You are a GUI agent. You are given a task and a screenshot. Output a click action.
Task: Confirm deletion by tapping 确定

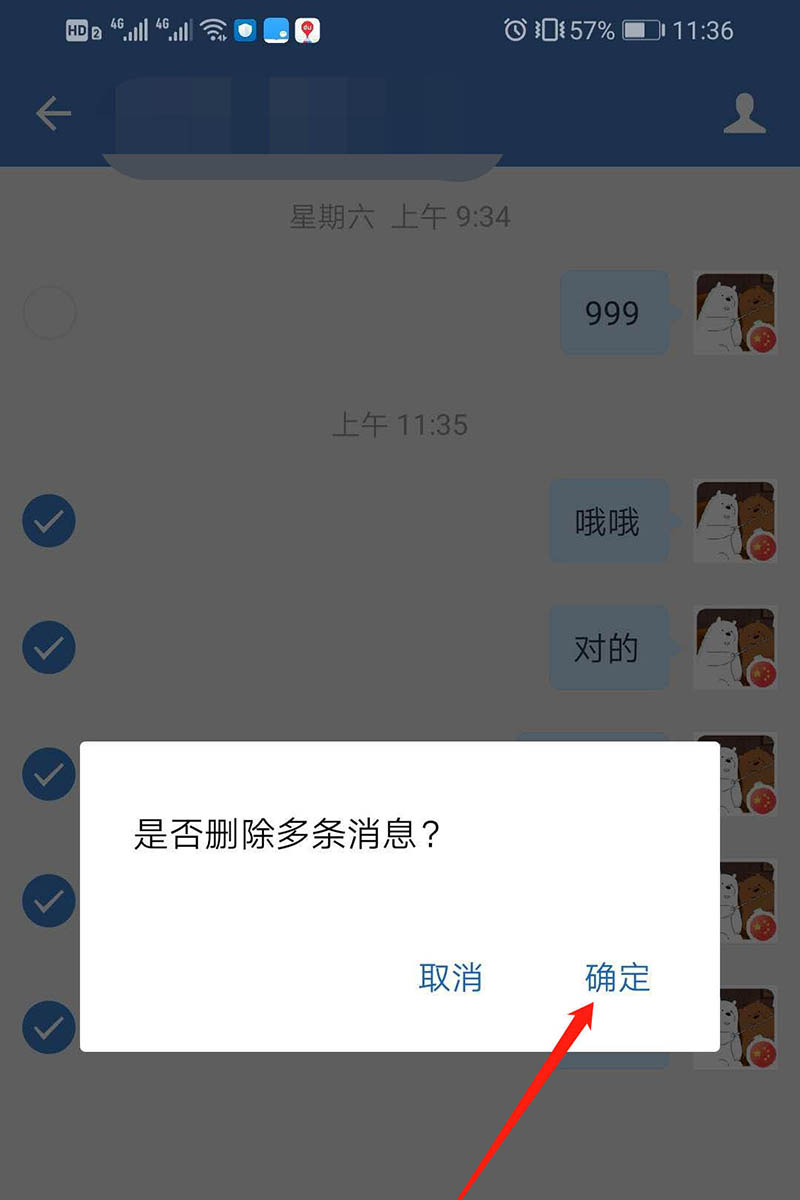click(x=616, y=979)
